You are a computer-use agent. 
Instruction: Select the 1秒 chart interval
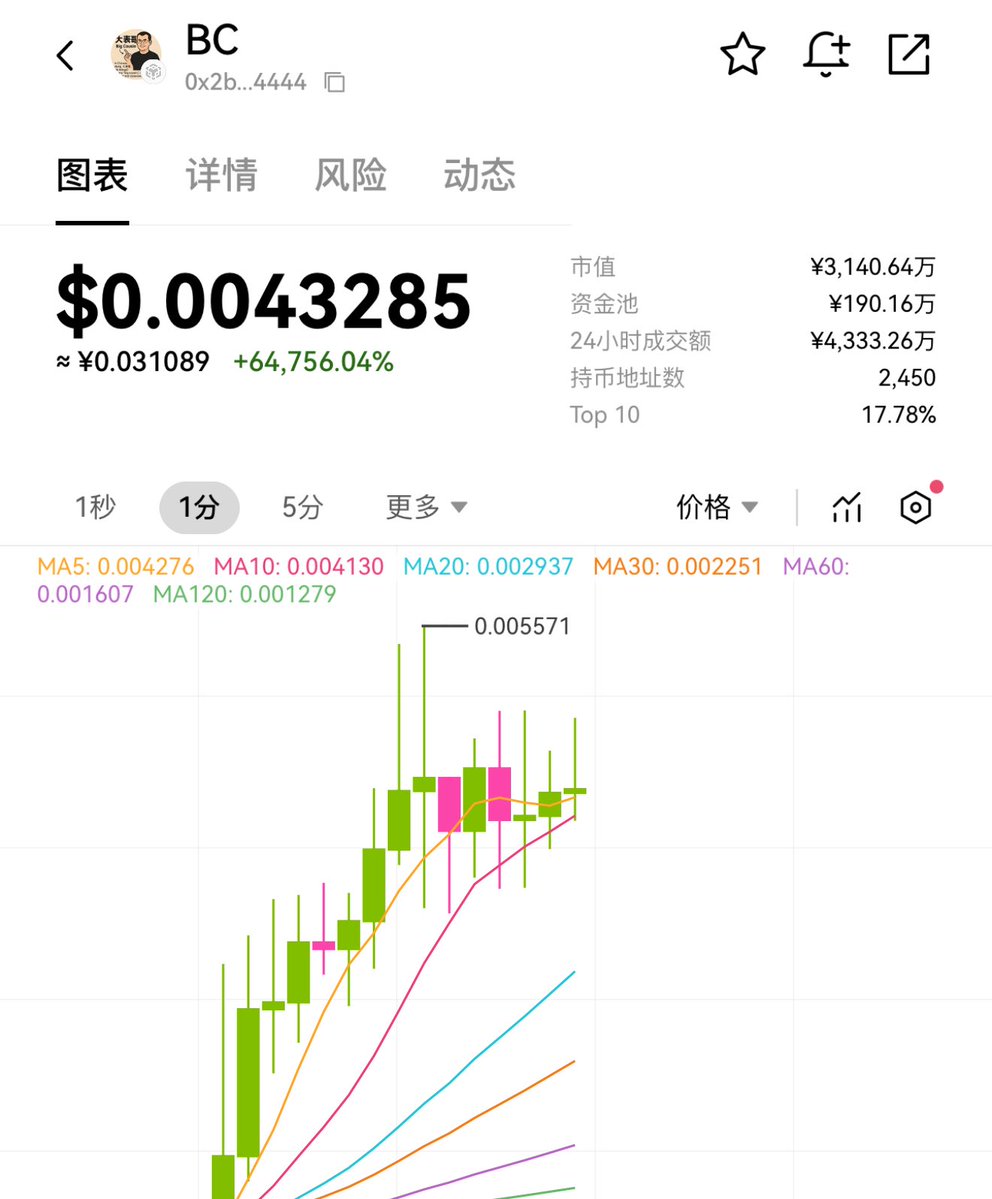[95, 507]
